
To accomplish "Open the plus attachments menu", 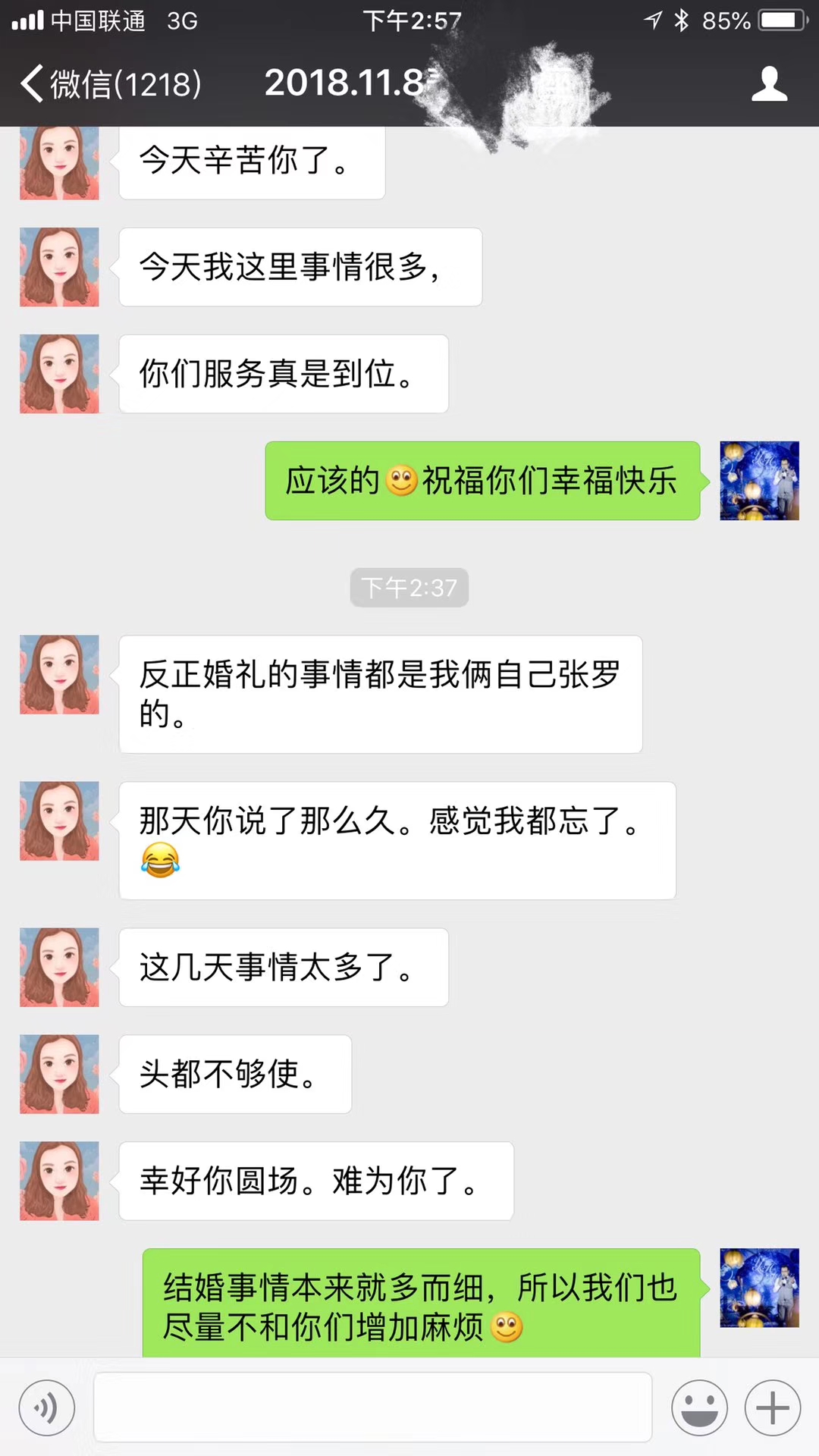I will (x=772, y=1408).
